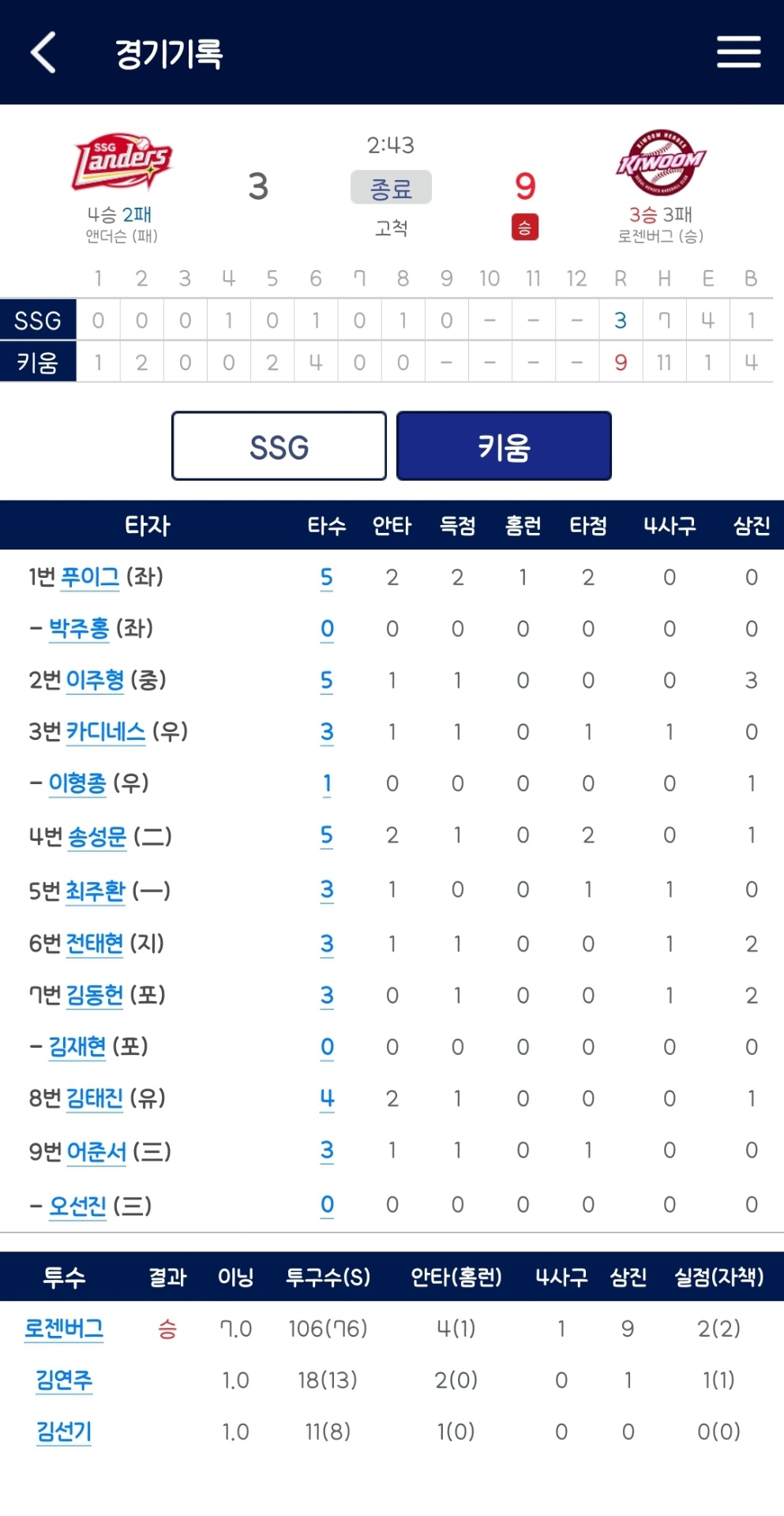Open pitcher 로젠버그 profile
The width and height of the screenshot is (784, 1516).
point(64,1329)
